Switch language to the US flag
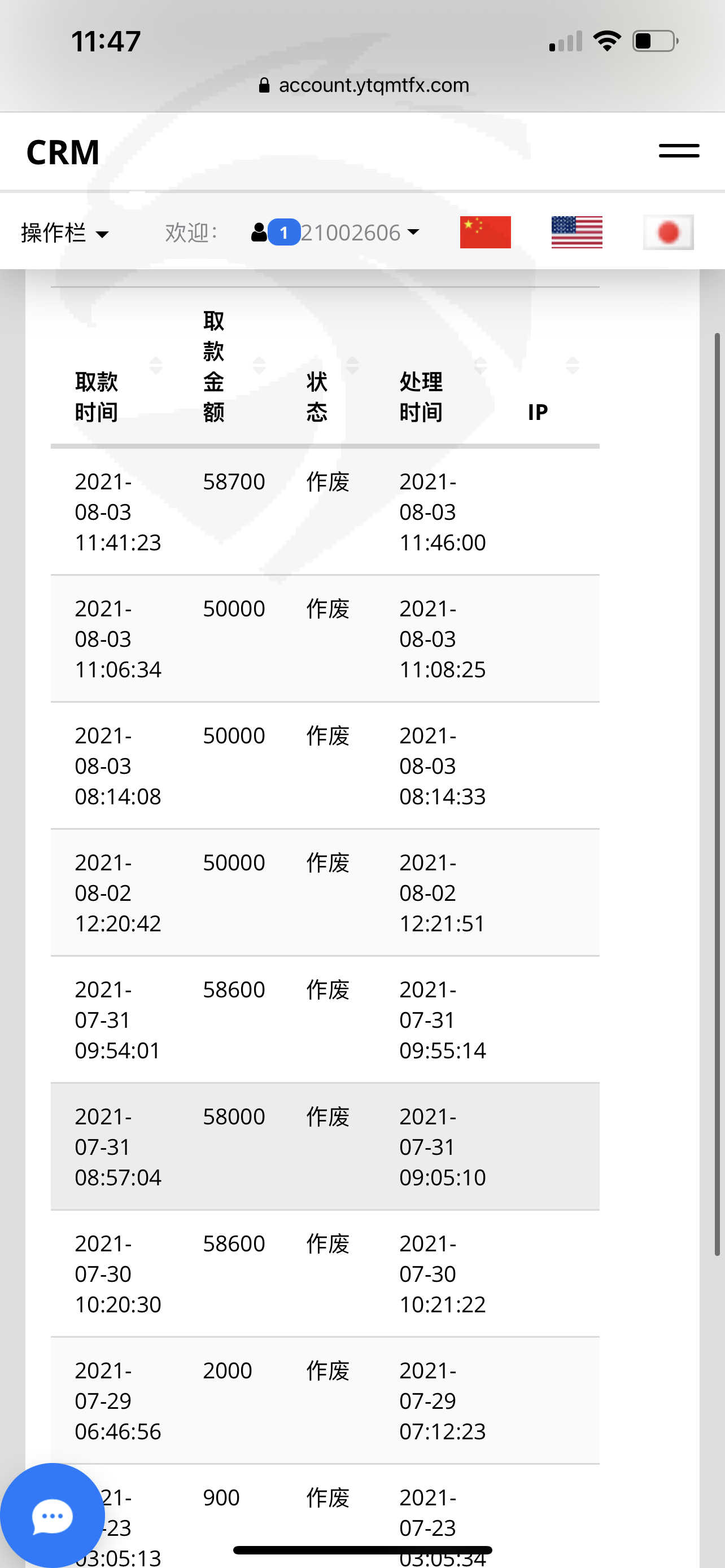This screenshot has width=725, height=1568. click(576, 233)
